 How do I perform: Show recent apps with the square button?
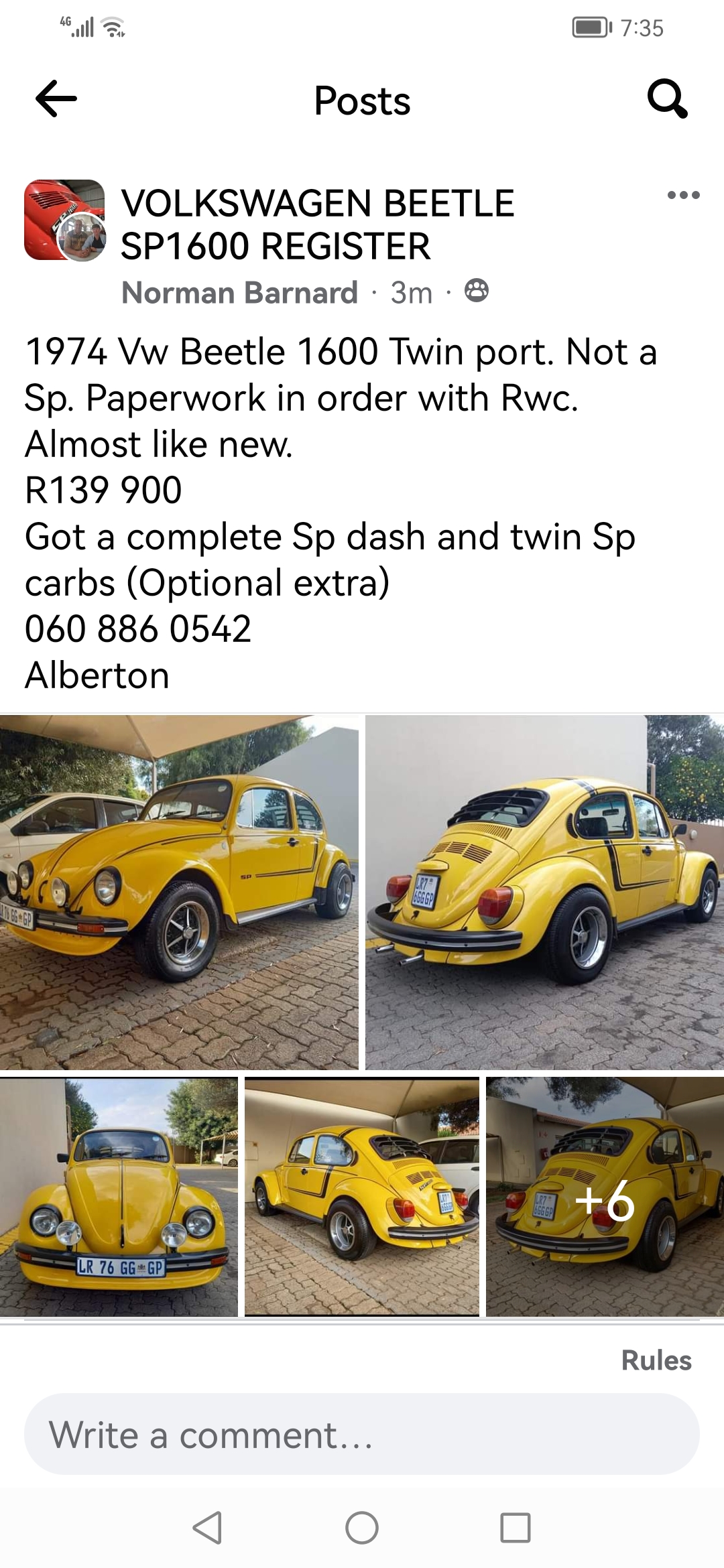[515, 1528]
